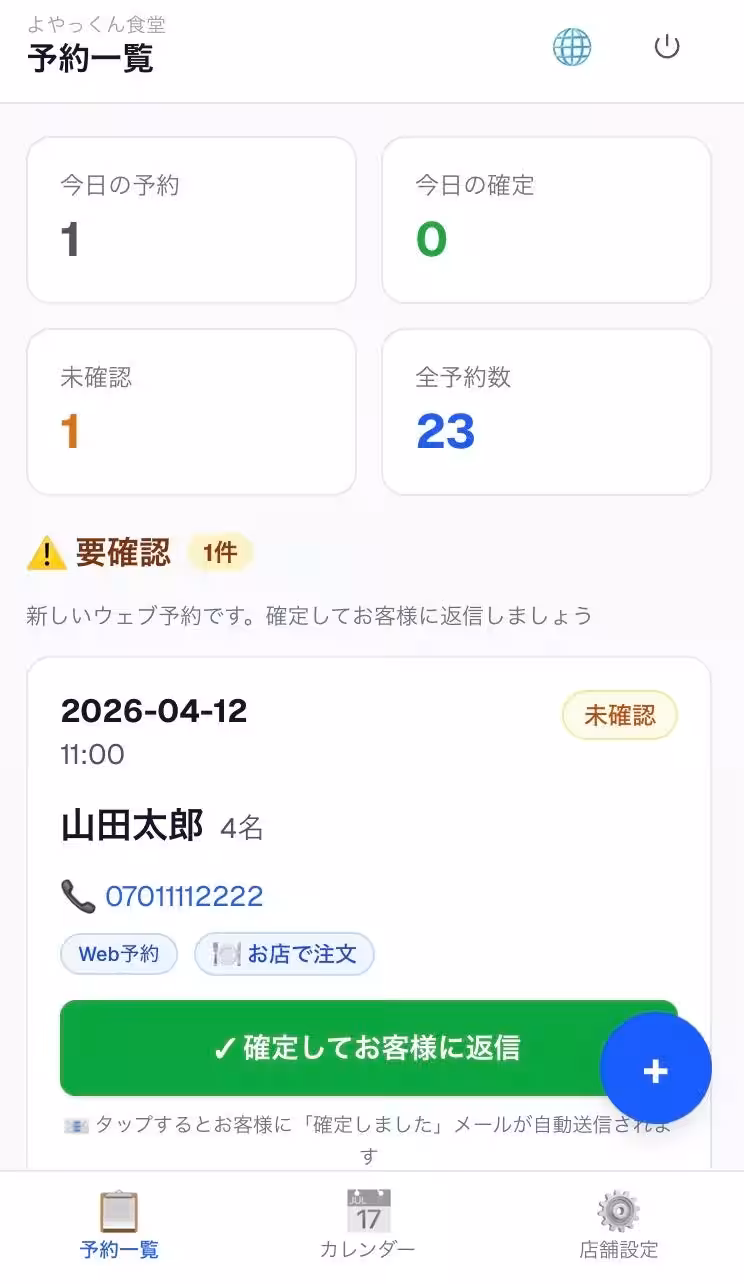This screenshot has height=1284, width=744.
Task: Select the 予約一覧 clipboard icon
Action: (x=119, y=1211)
